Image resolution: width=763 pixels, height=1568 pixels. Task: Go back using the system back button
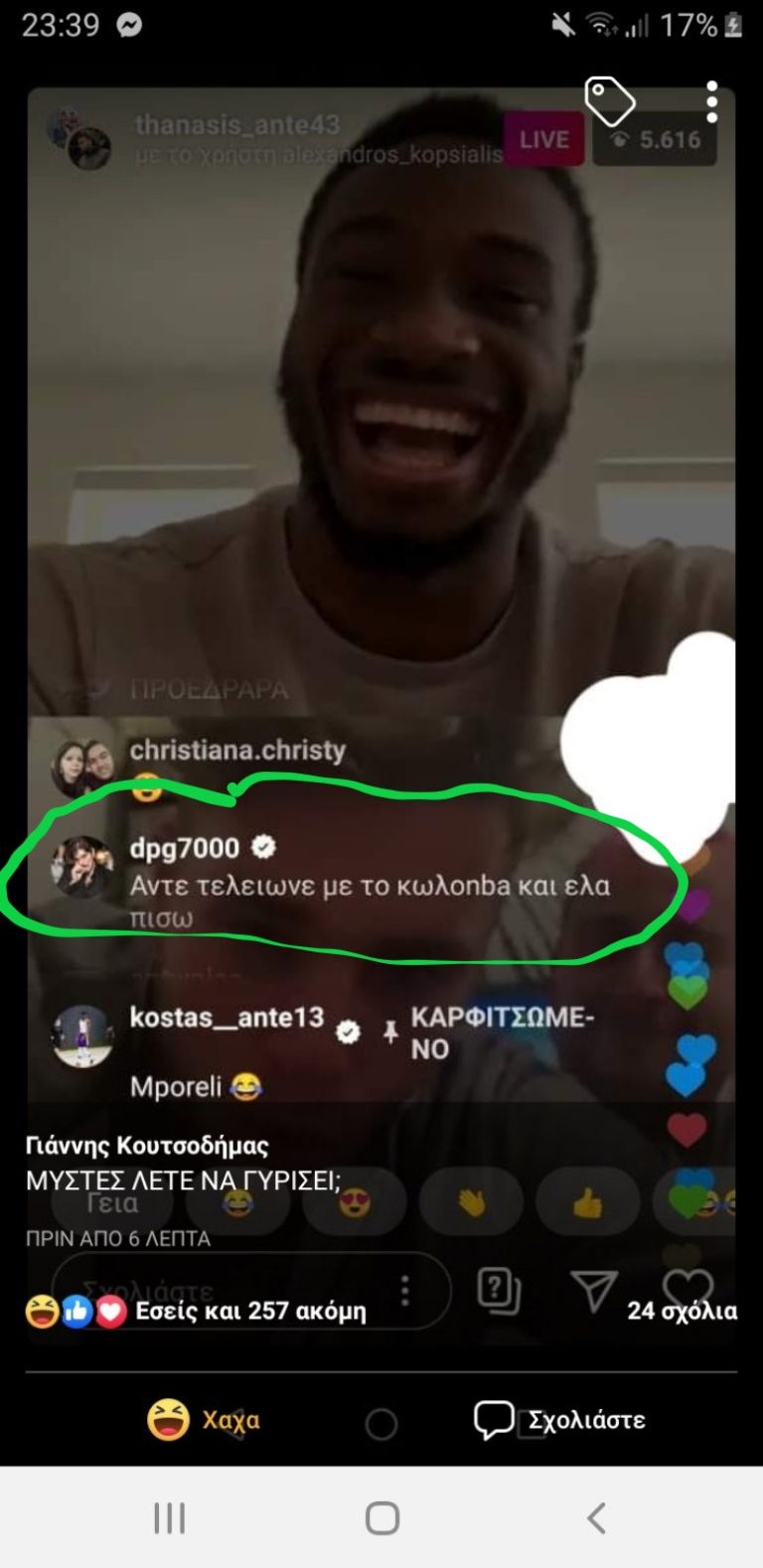(595, 1517)
